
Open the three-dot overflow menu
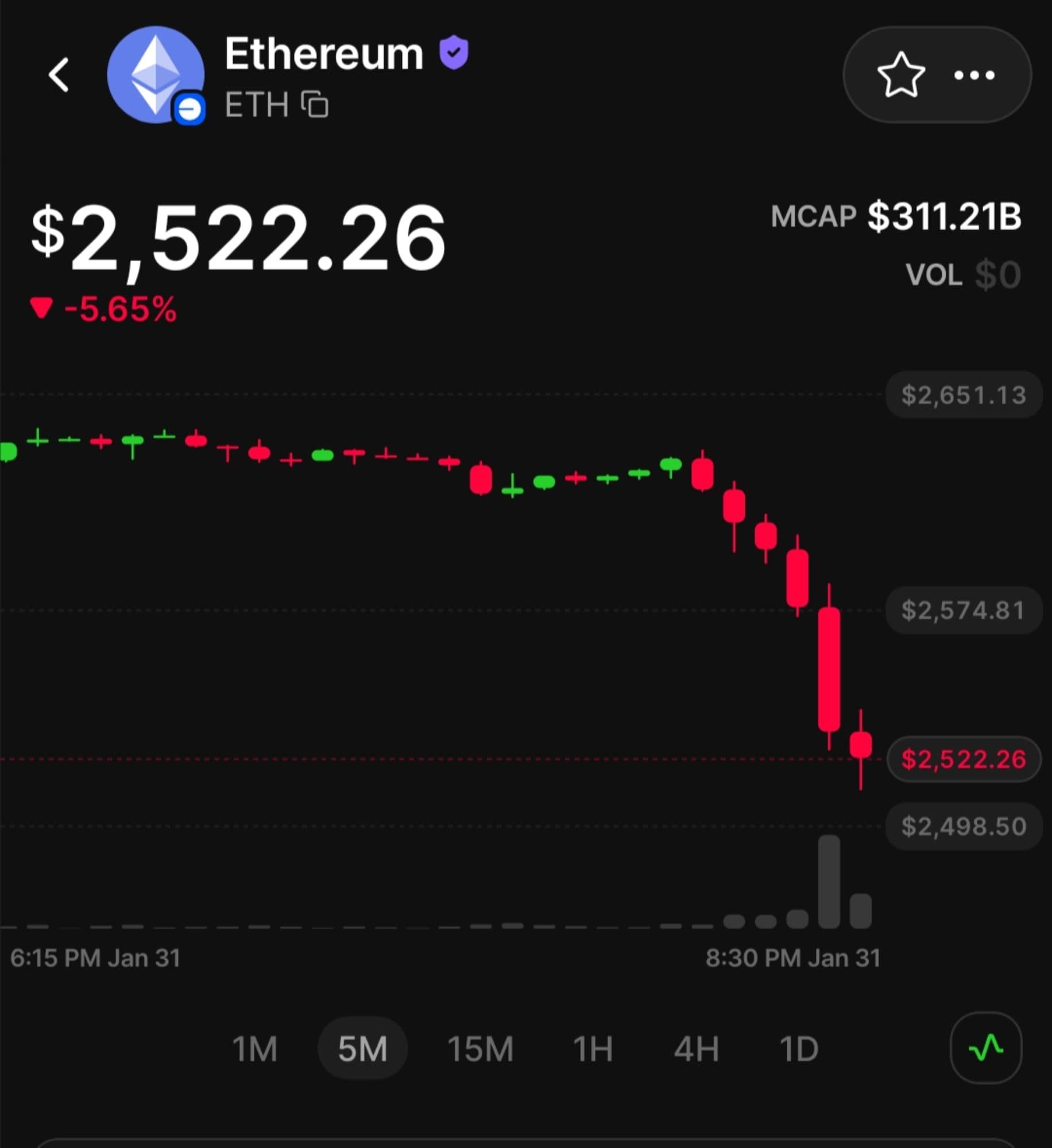tap(974, 75)
